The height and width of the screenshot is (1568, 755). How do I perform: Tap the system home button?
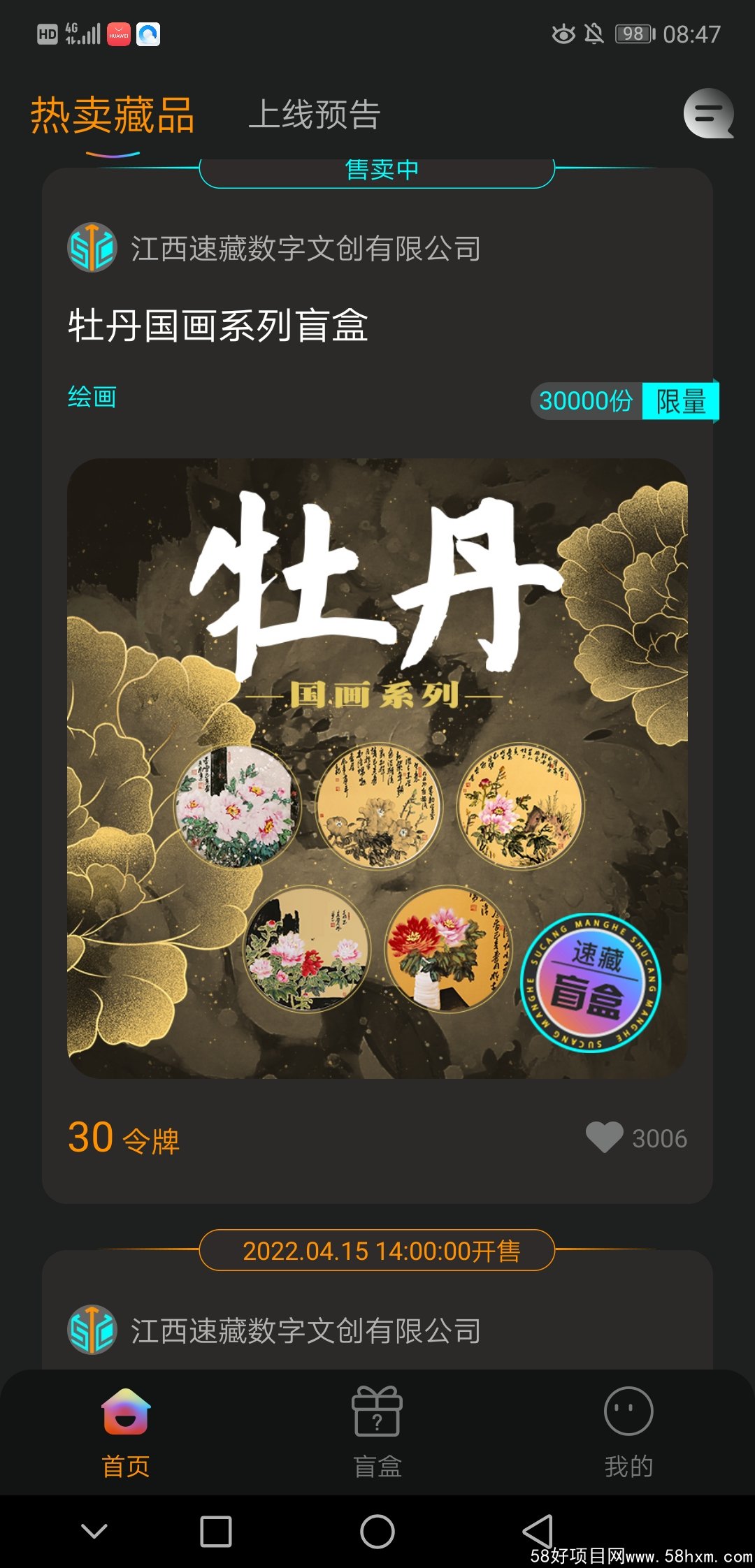coord(377,1532)
